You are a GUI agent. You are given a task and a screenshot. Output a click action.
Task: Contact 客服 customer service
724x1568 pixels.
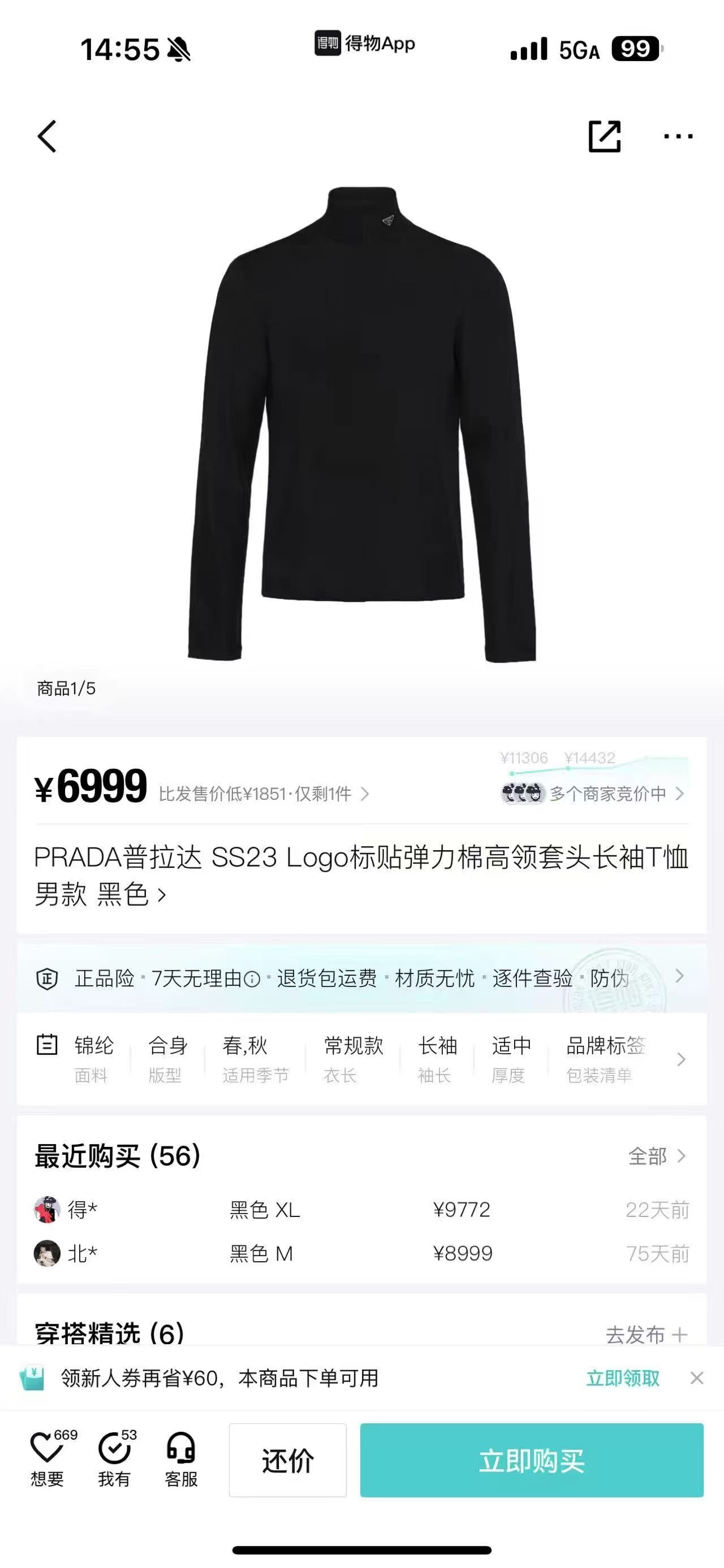tap(181, 1458)
